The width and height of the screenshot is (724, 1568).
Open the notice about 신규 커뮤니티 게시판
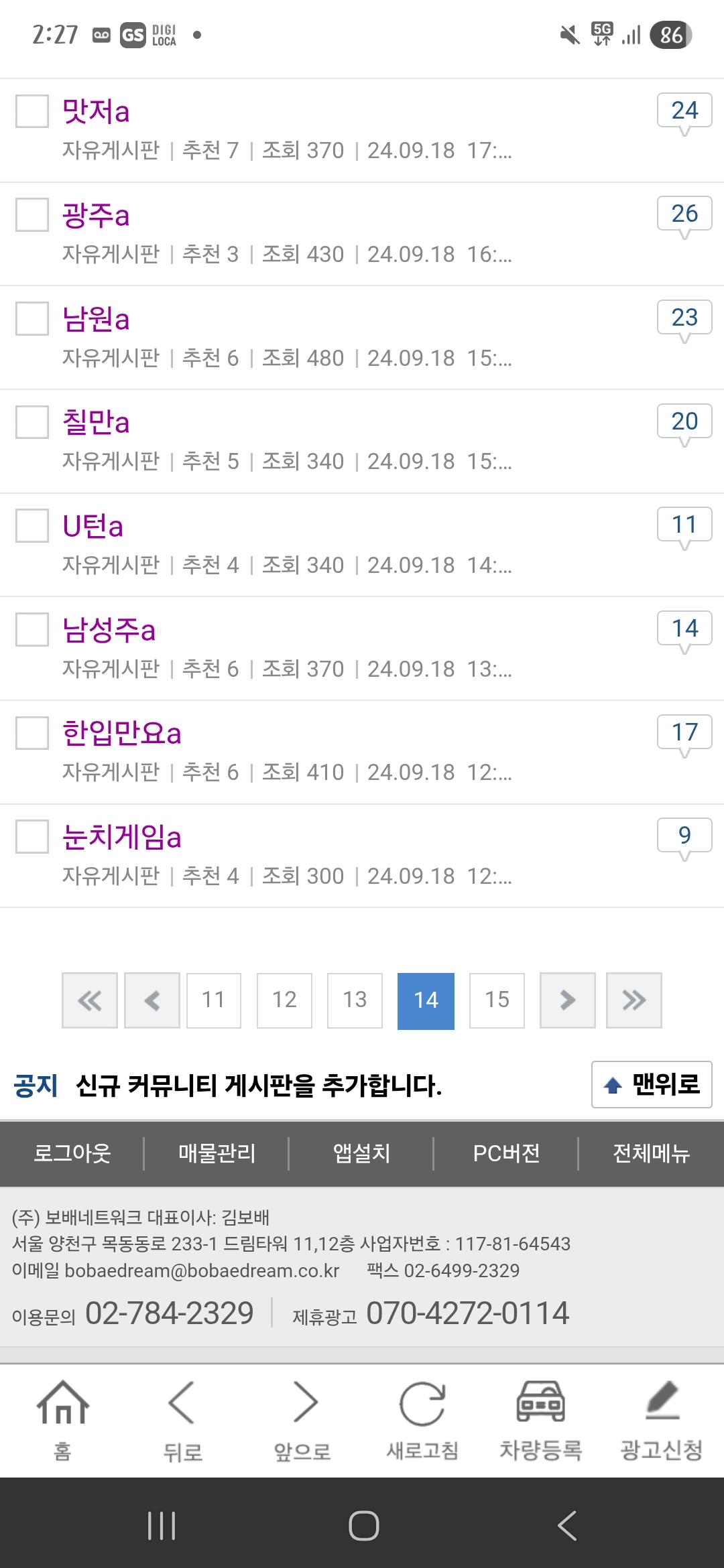coord(259,1085)
